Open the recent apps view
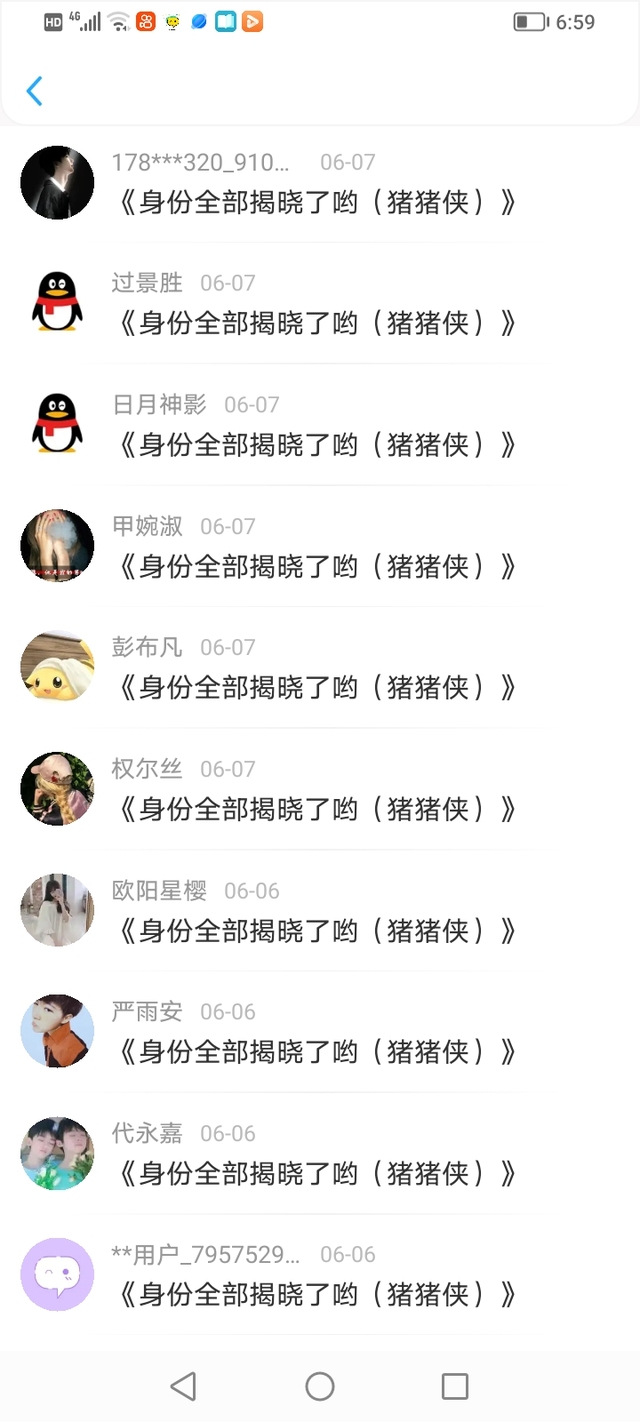The width and height of the screenshot is (640, 1422). coord(455,1386)
